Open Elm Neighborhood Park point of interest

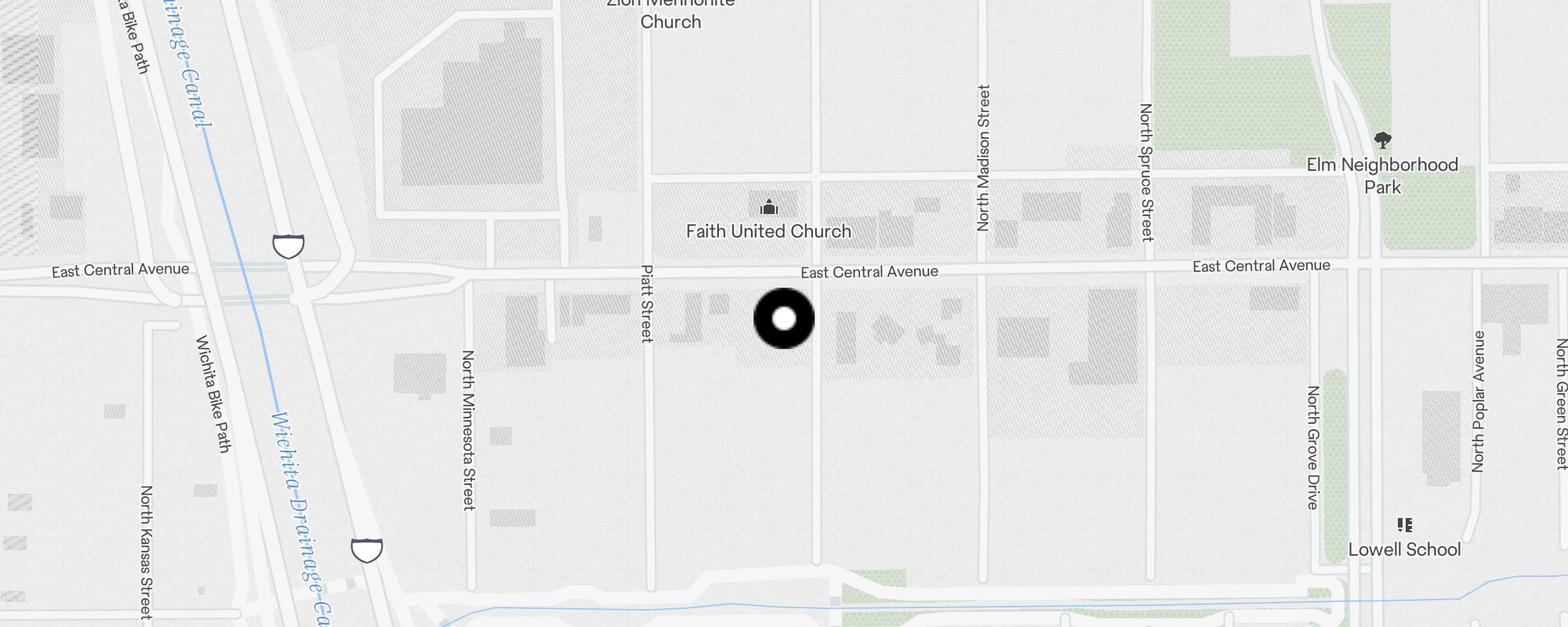(1383, 141)
